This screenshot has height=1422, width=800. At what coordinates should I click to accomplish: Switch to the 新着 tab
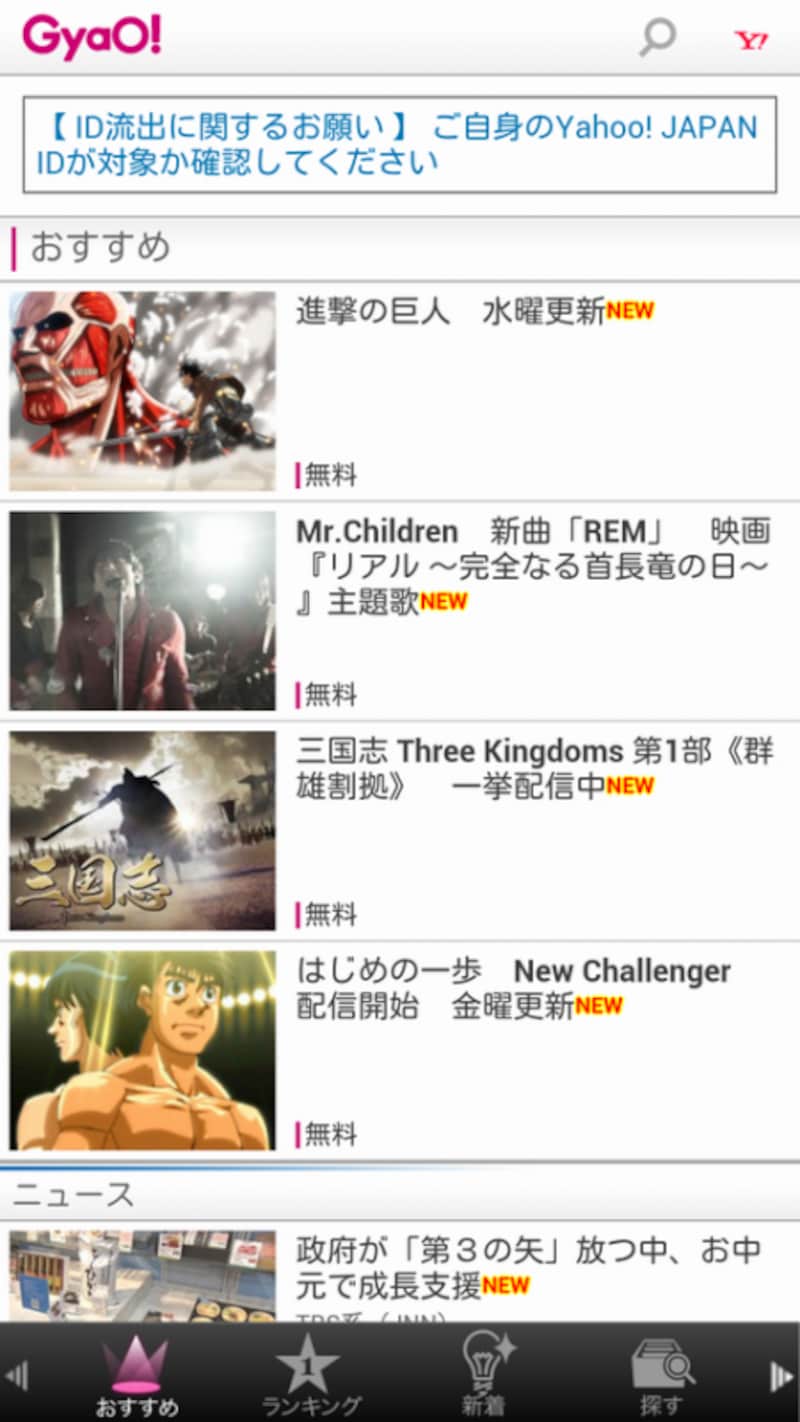pyautogui.click(x=486, y=1375)
